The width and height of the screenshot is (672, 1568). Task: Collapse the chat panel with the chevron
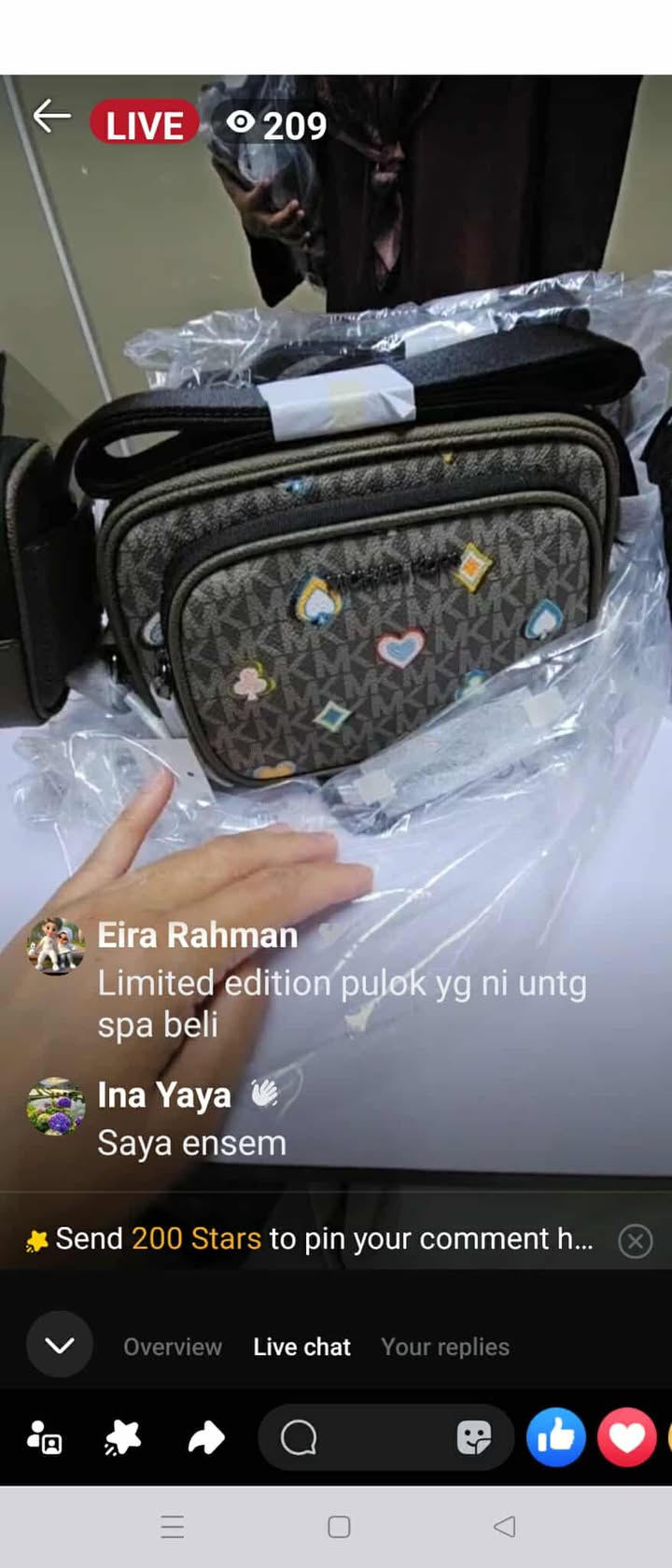tap(60, 1345)
